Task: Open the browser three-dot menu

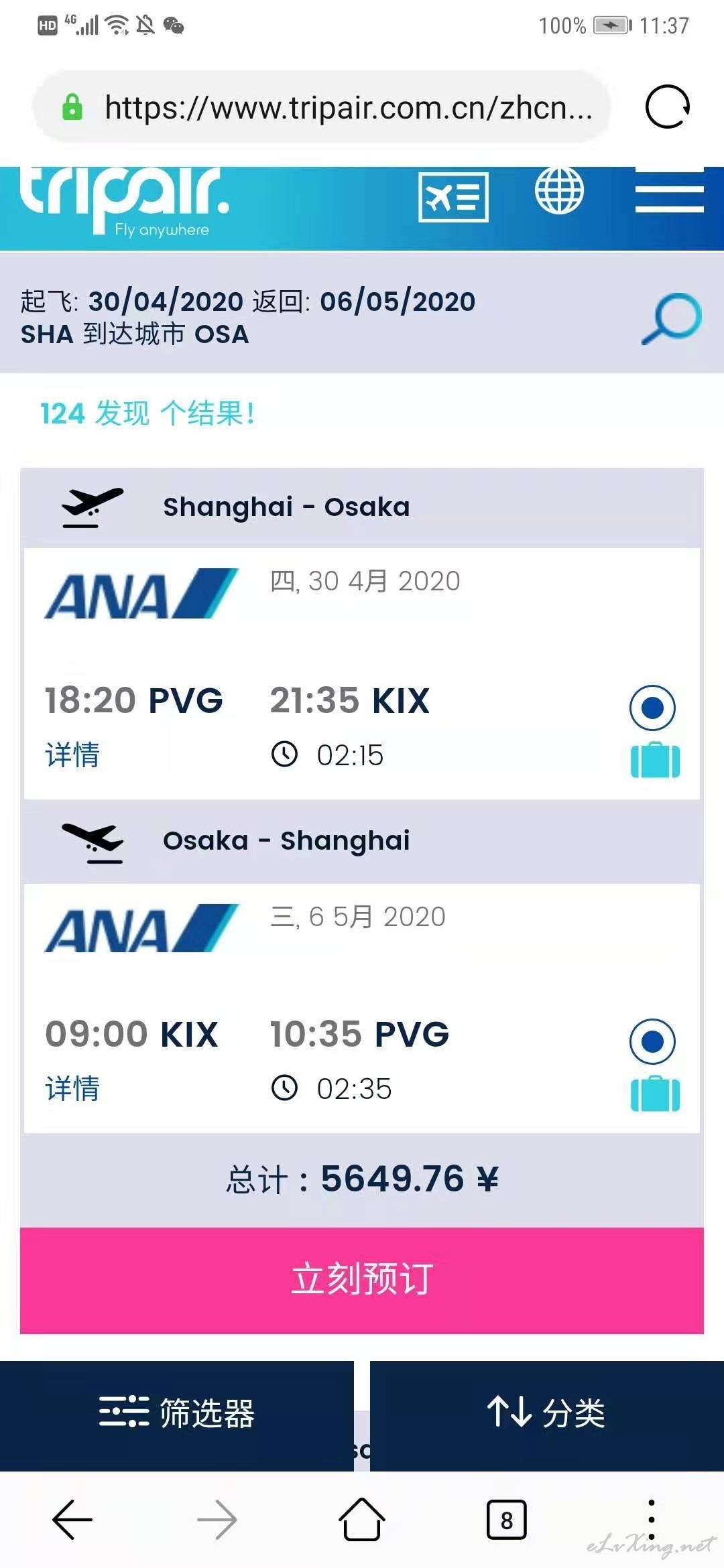Action: (x=651, y=1520)
